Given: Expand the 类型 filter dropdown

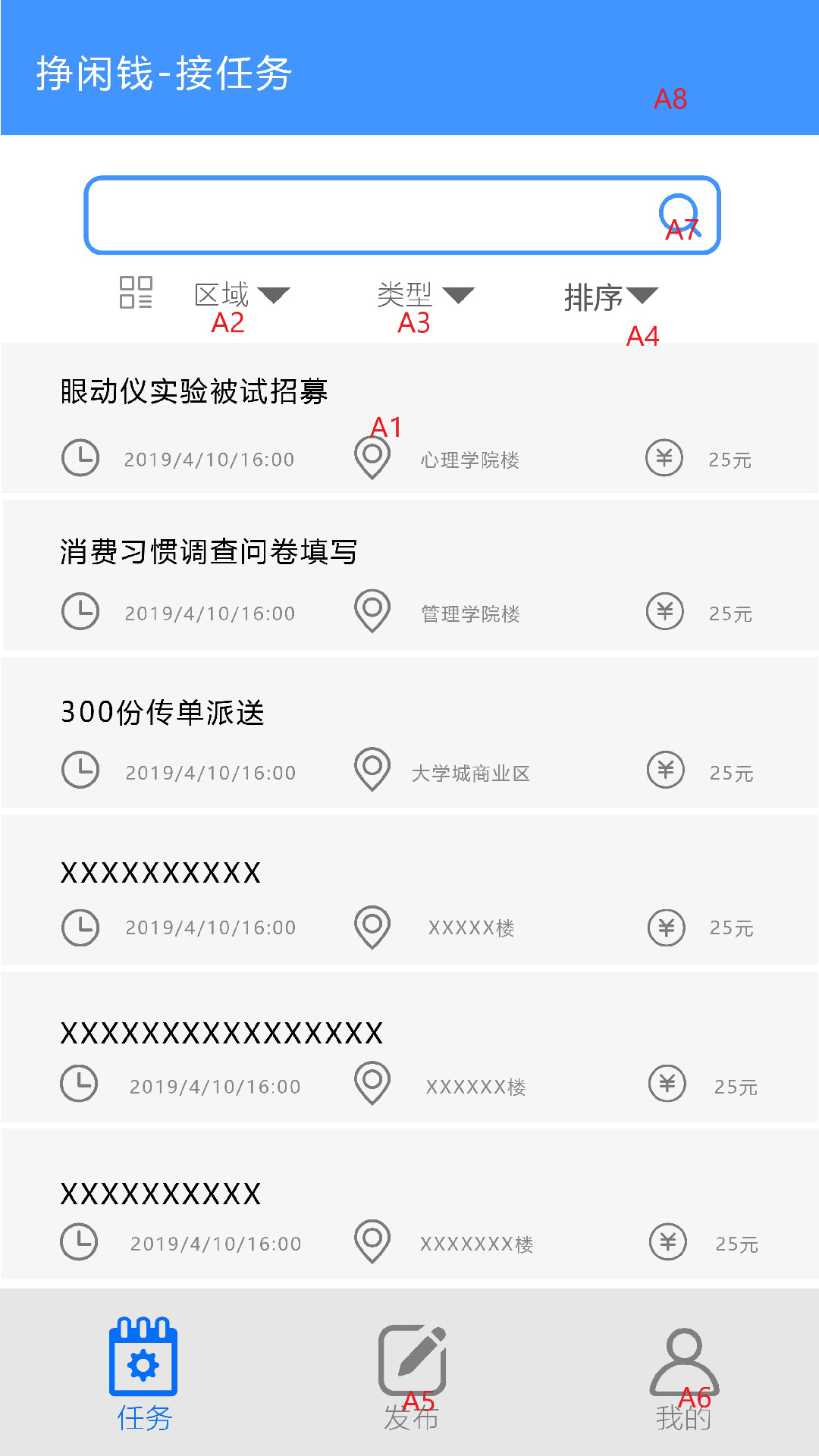Looking at the screenshot, I should pyautogui.click(x=425, y=294).
